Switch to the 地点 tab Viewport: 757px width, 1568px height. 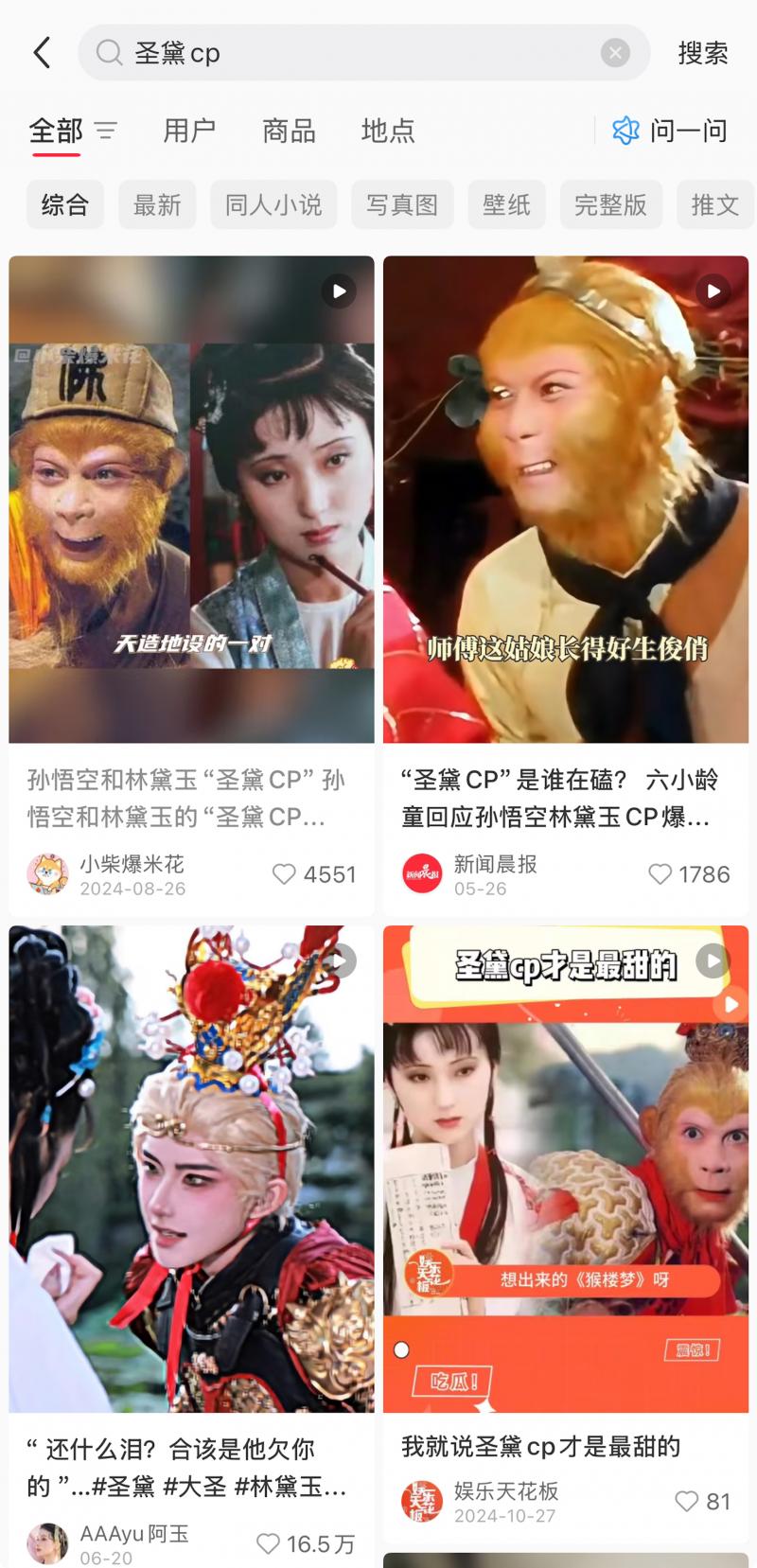388,131
